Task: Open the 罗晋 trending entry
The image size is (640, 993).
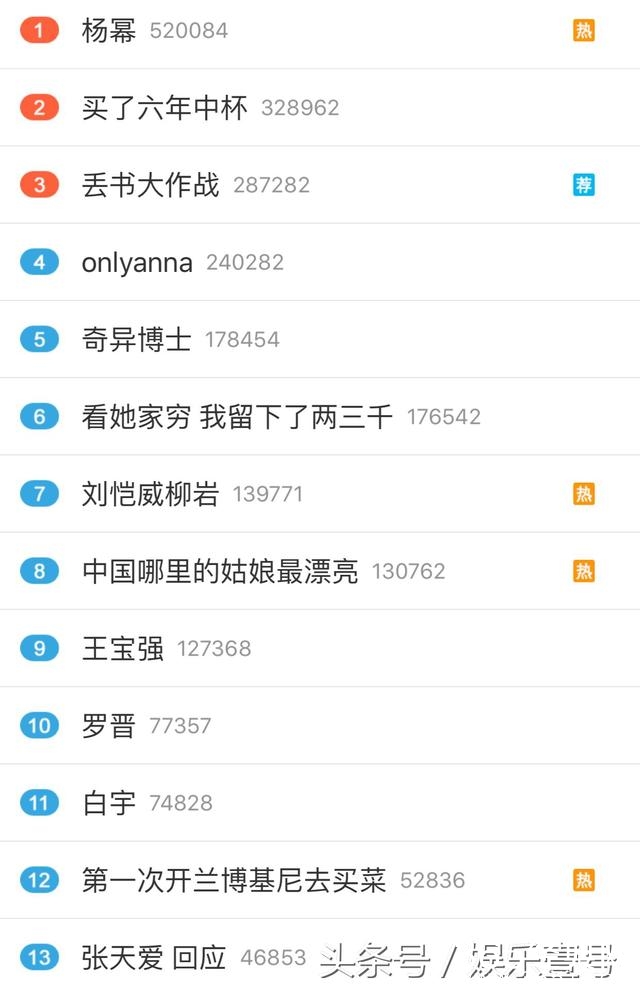Action: click(320, 726)
